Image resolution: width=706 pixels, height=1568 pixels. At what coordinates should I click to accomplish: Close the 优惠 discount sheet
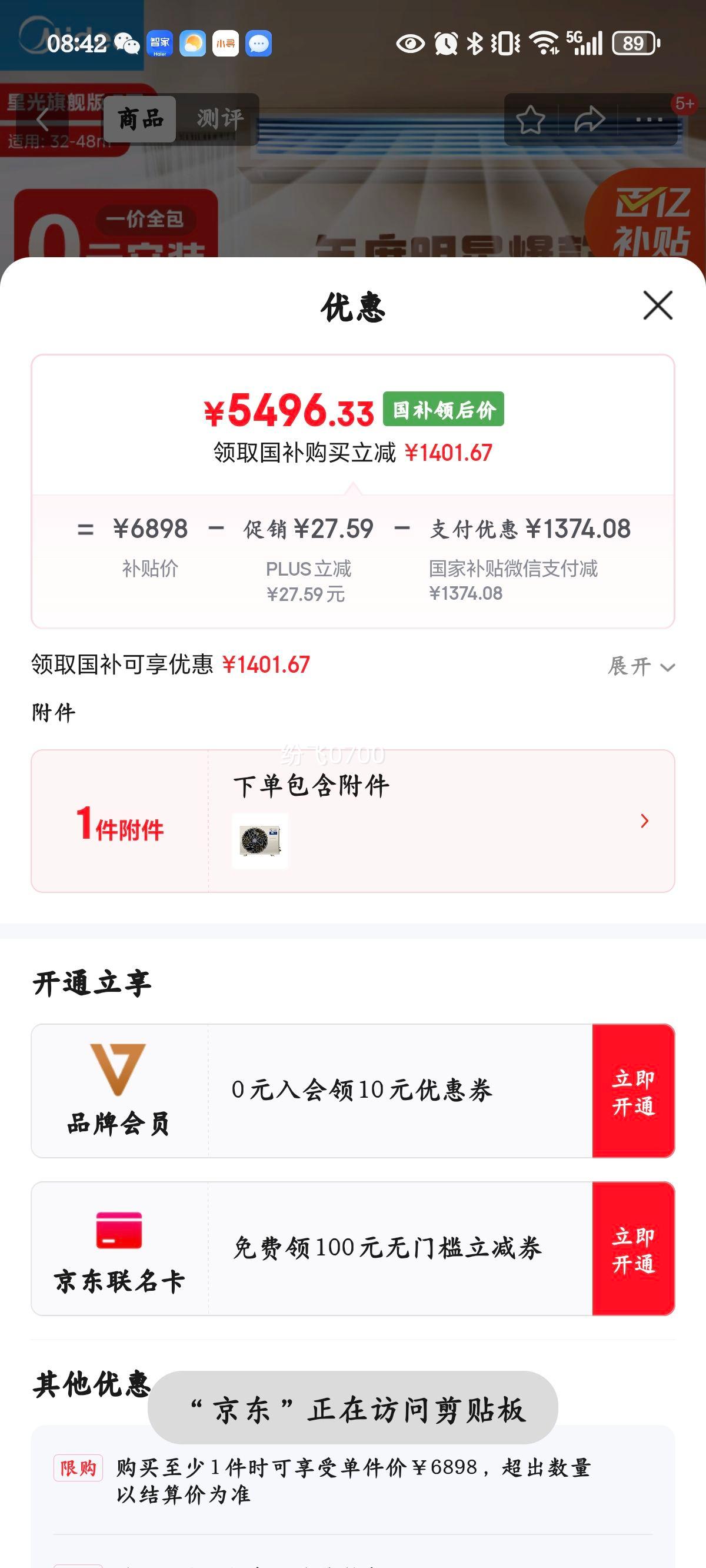tap(657, 305)
